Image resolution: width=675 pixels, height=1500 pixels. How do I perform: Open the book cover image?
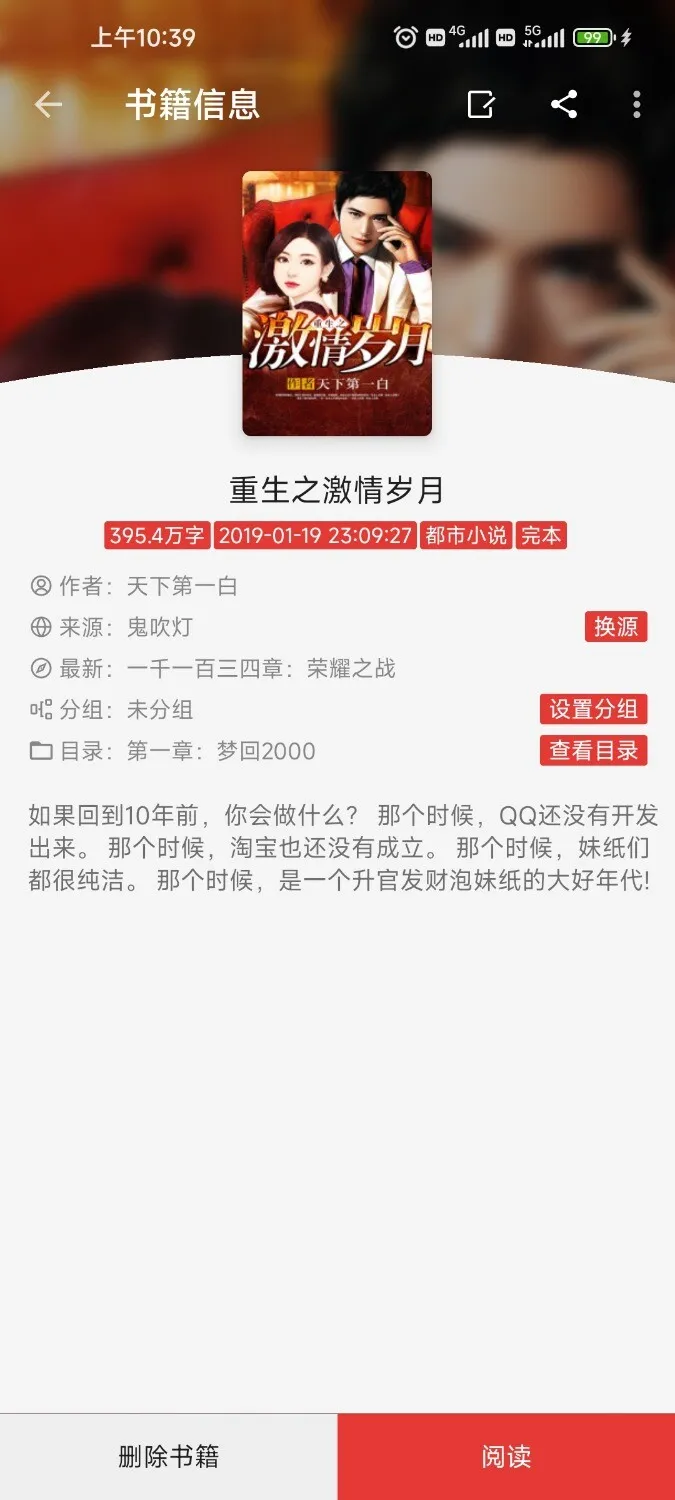[x=337, y=303]
